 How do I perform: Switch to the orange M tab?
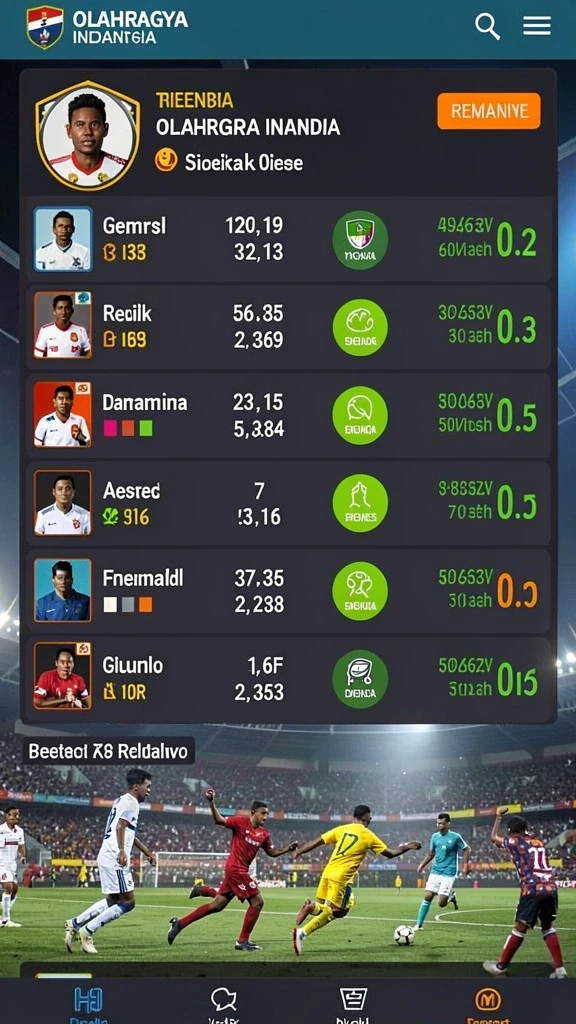488,1002
